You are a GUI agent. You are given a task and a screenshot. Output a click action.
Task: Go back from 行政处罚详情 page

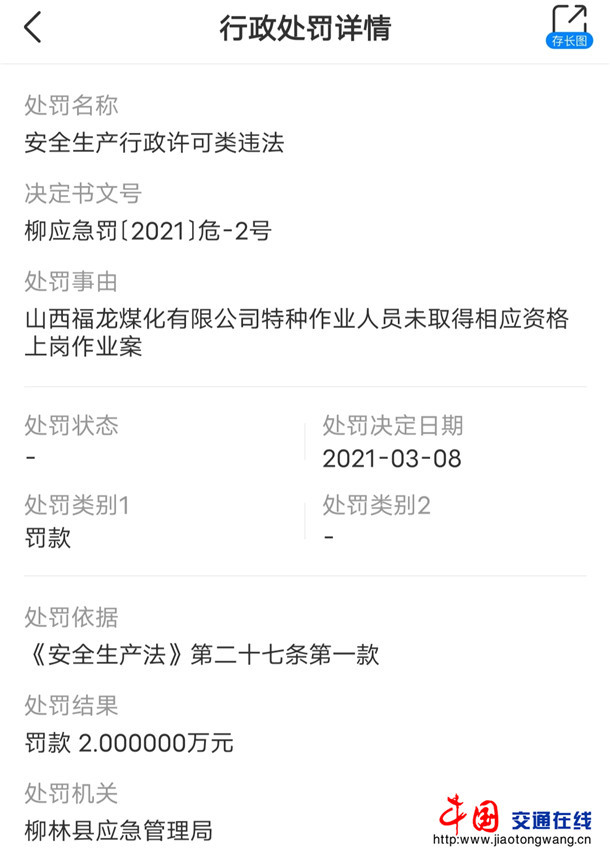point(33,27)
